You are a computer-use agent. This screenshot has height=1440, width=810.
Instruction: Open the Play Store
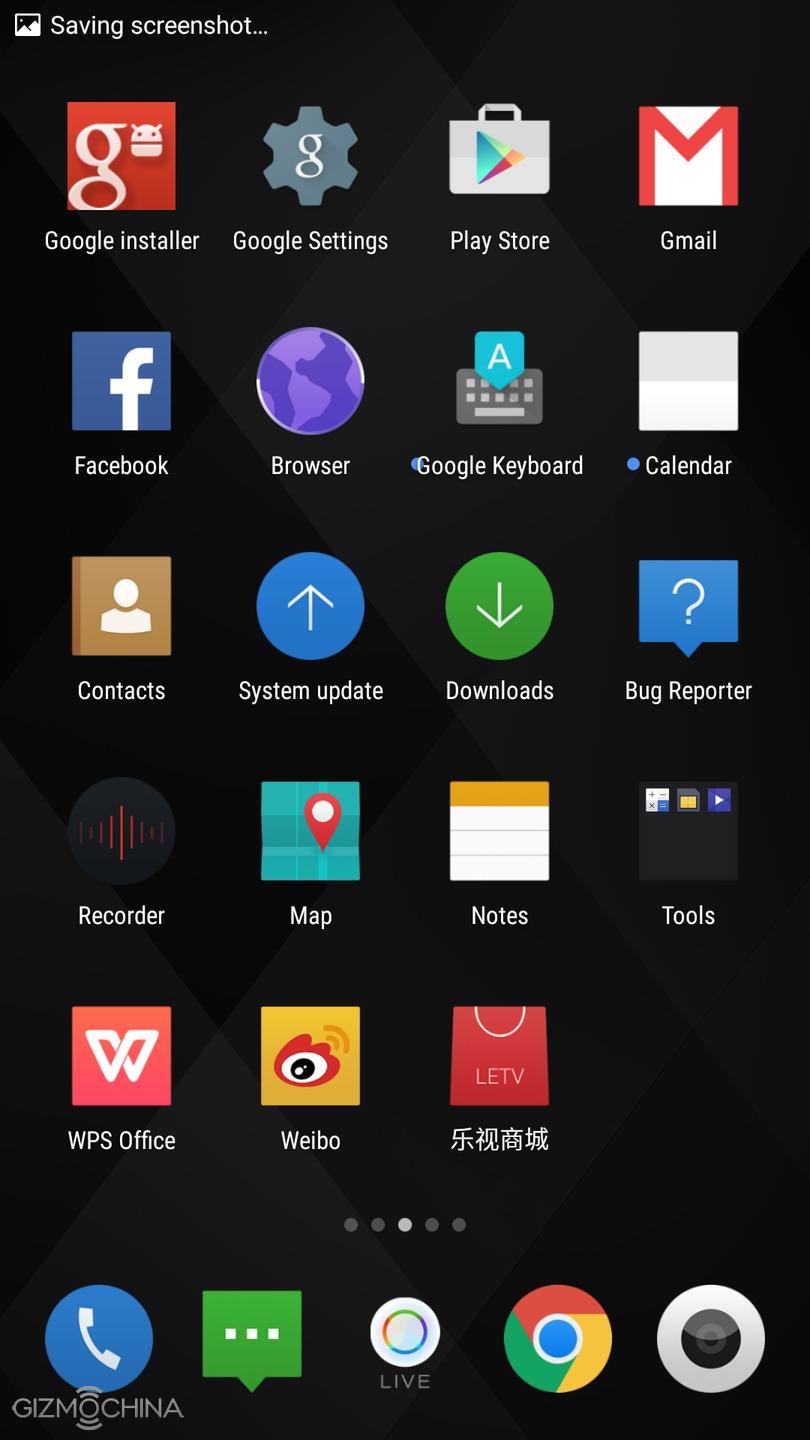coord(499,156)
